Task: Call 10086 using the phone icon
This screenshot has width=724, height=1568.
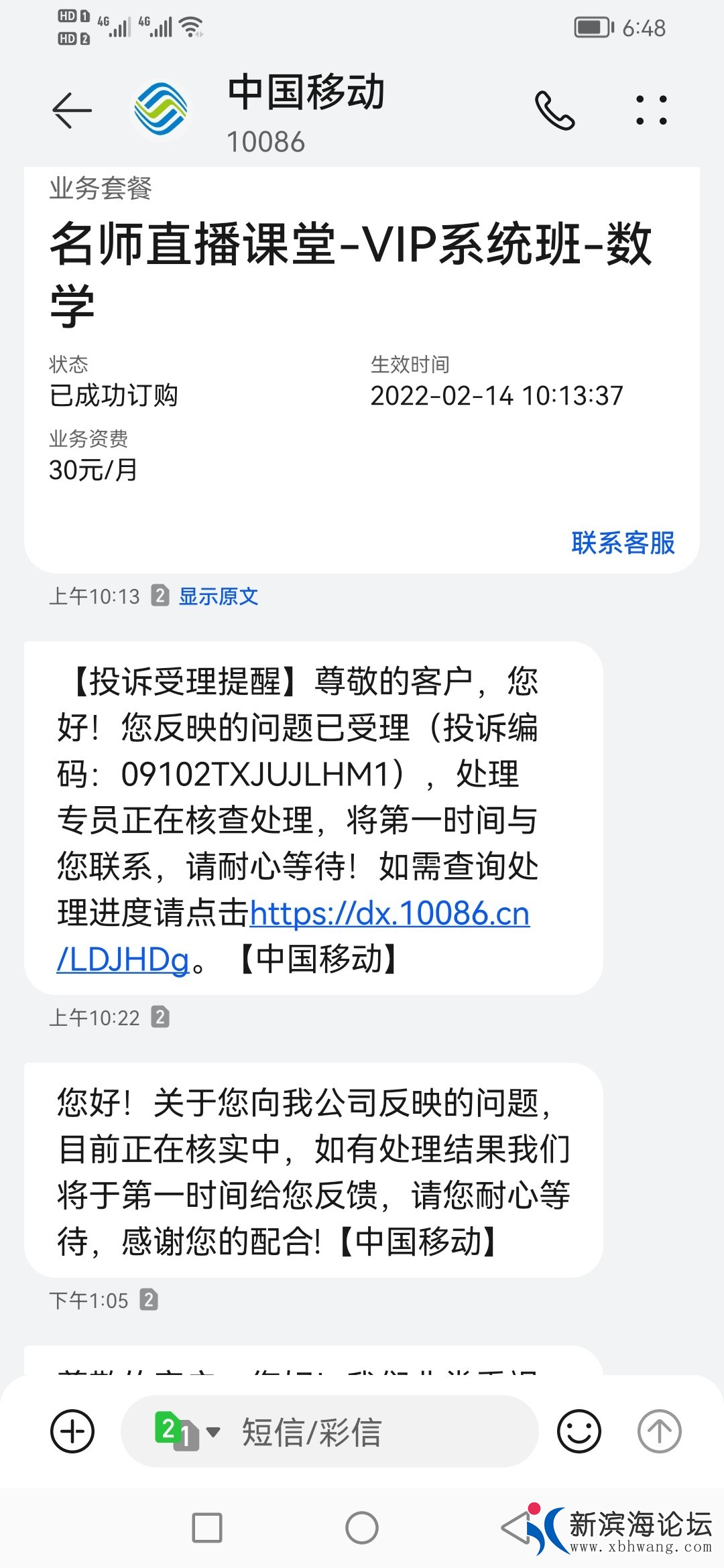Action: 554,111
